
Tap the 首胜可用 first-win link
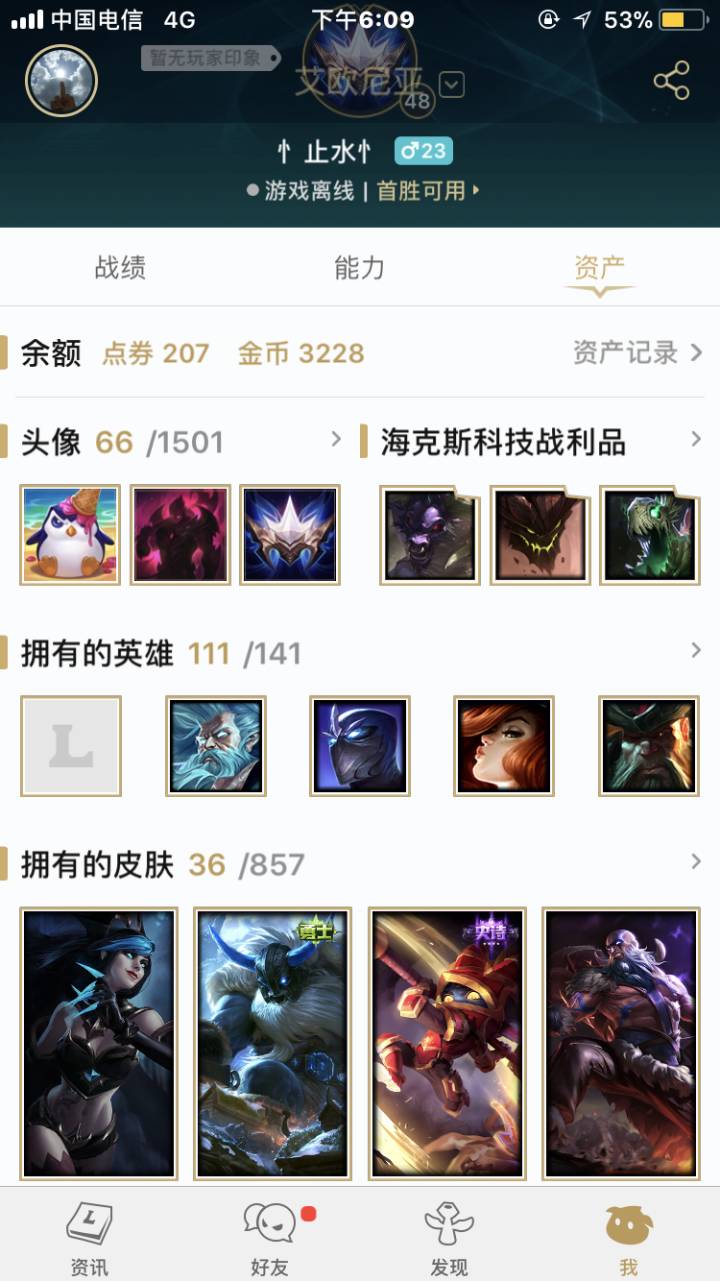426,191
